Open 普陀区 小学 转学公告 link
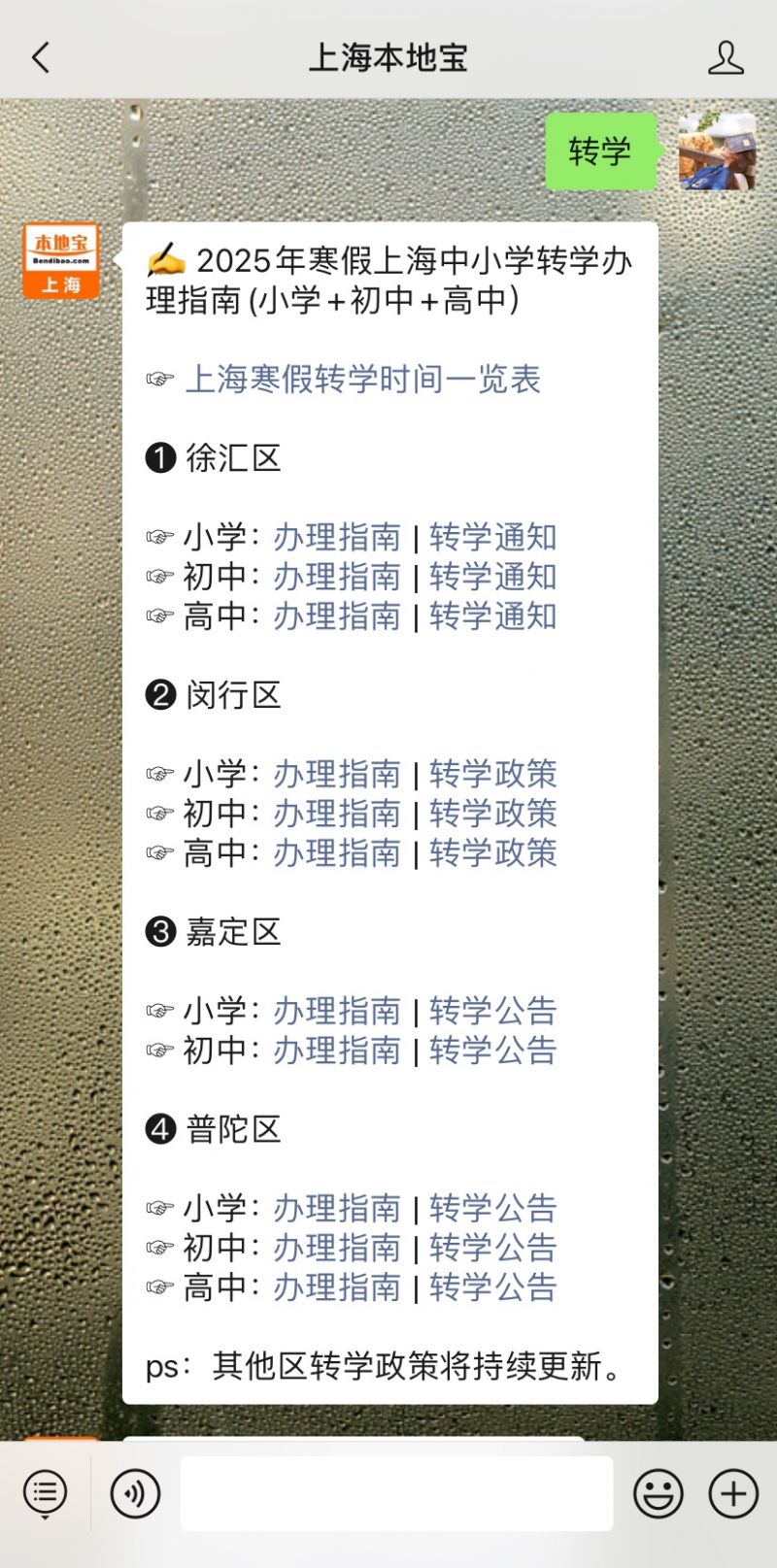This screenshot has height=1568, width=777. (493, 1209)
